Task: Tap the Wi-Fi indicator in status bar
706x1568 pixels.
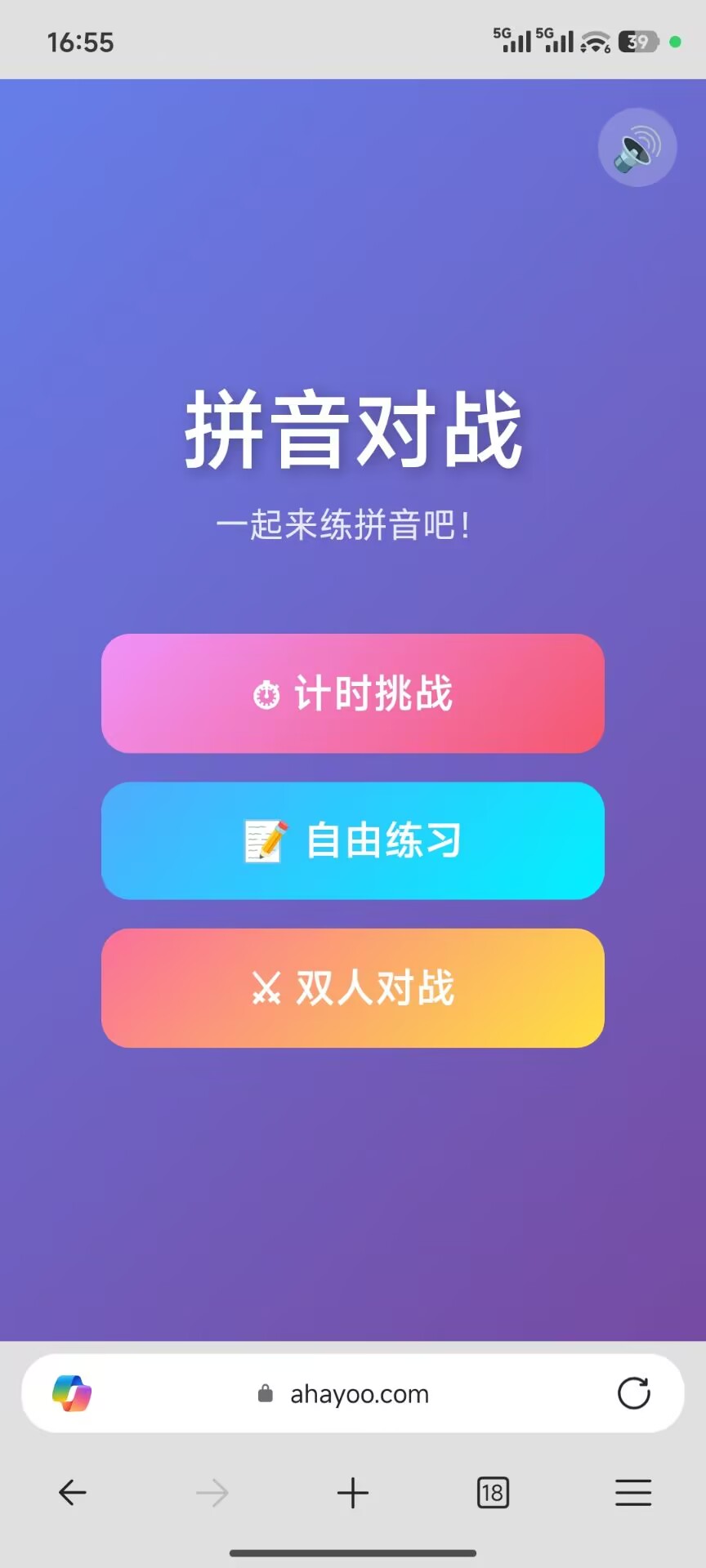Action: tap(596, 41)
